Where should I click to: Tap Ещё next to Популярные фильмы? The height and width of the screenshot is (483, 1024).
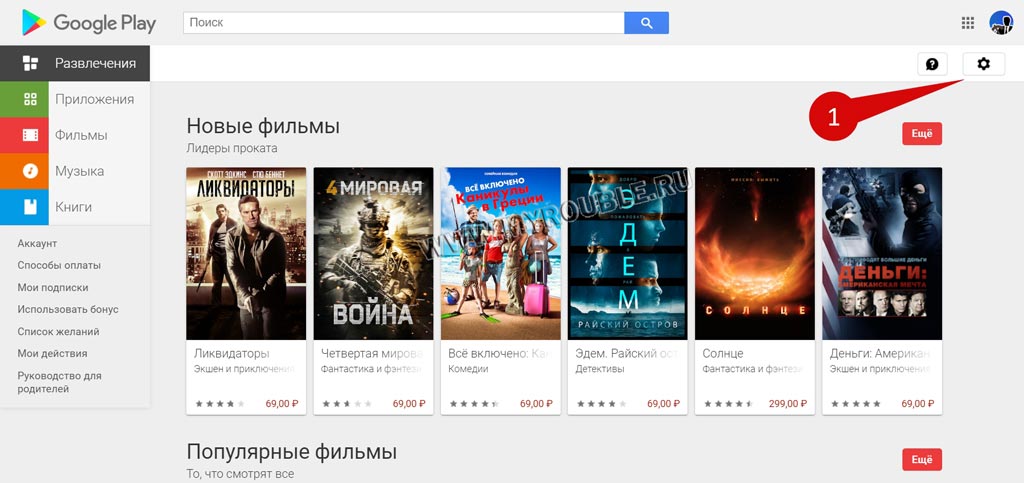(921, 460)
